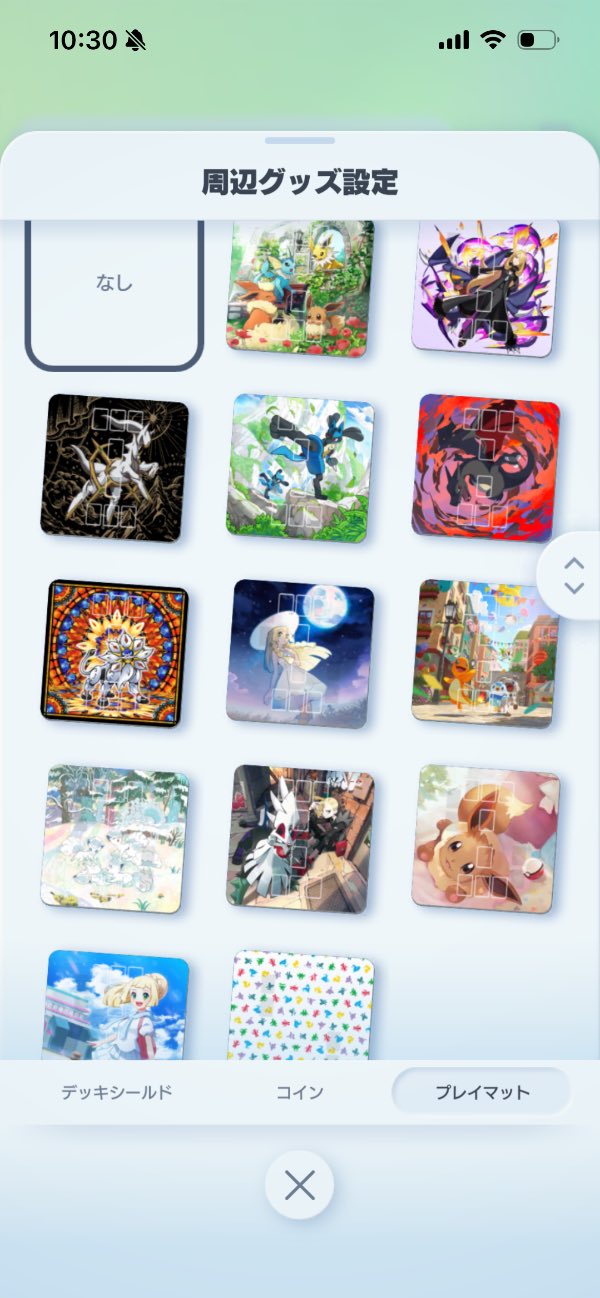This screenshot has height=1298, width=600.
Task: Pick the golden Arceus playmat
Action: click(114, 467)
